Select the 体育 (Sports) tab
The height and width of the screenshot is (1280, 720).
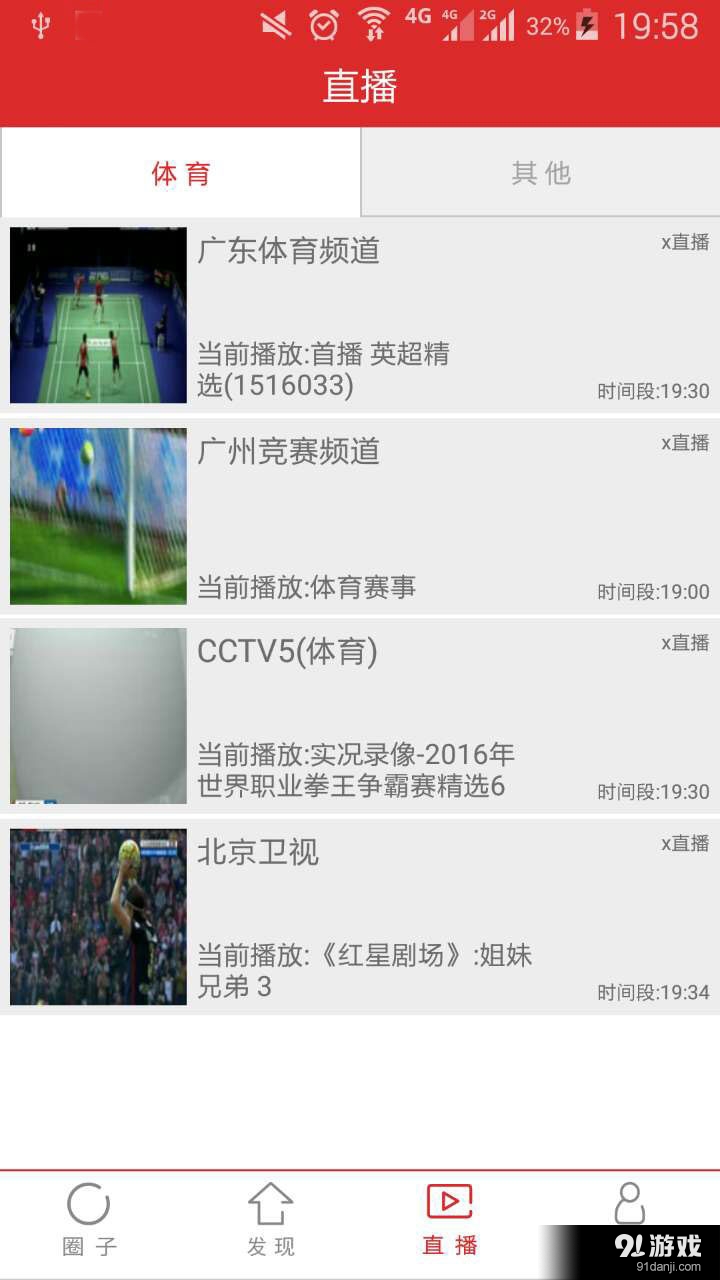tap(182, 172)
